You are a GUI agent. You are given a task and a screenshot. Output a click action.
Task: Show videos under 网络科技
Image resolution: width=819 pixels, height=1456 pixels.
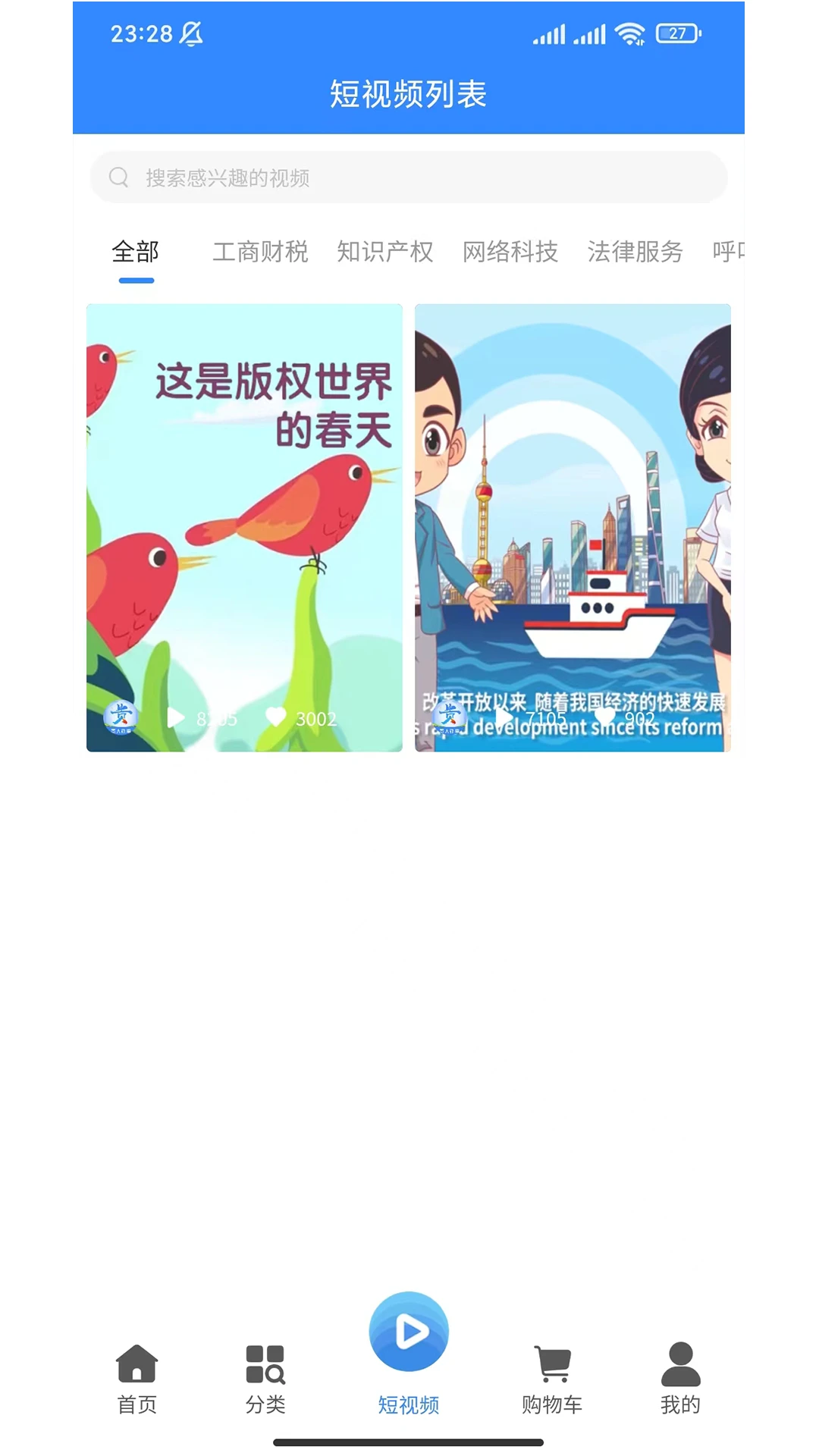point(510,252)
